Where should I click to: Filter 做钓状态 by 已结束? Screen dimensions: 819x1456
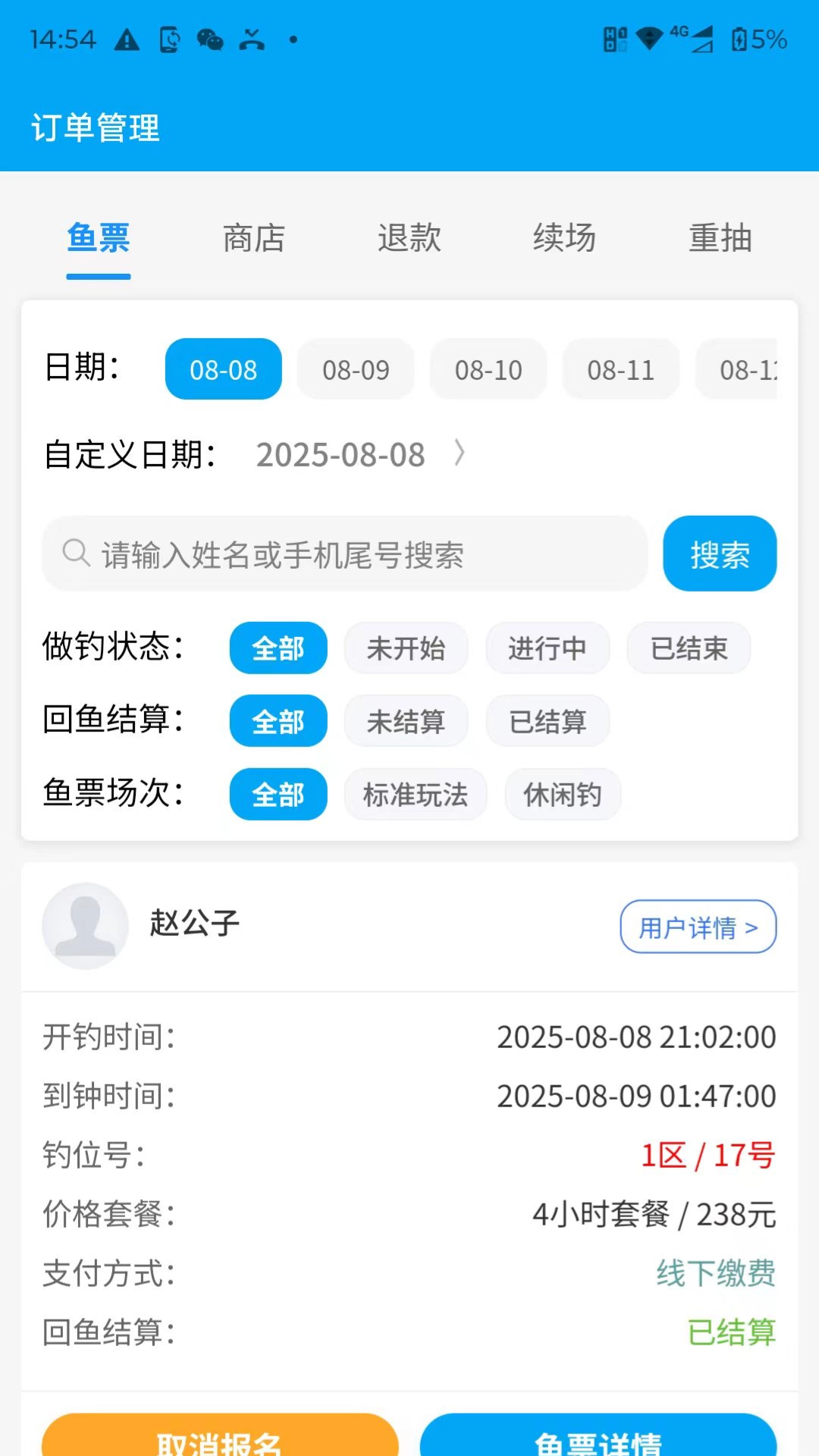(x=689, y=648)
